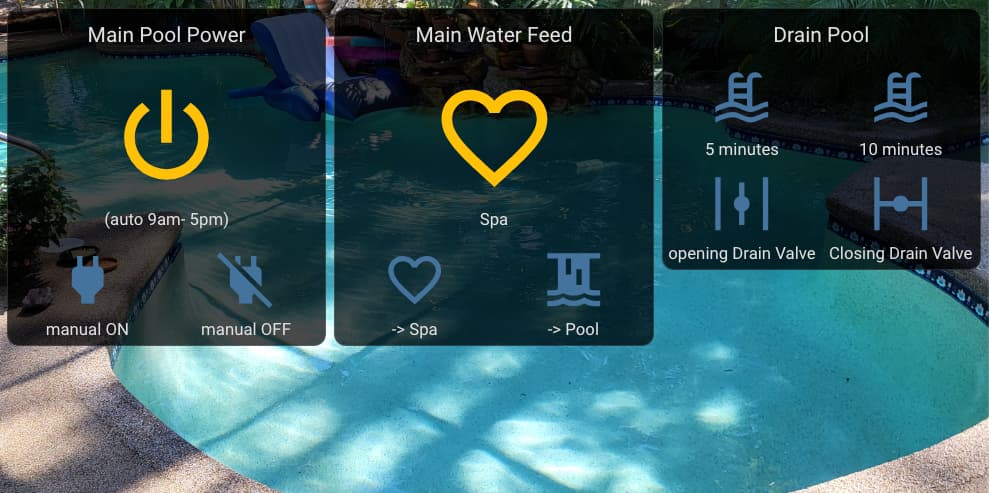
Task: Toggle the Main Pool Power button
Action: (x=166, y=139)
